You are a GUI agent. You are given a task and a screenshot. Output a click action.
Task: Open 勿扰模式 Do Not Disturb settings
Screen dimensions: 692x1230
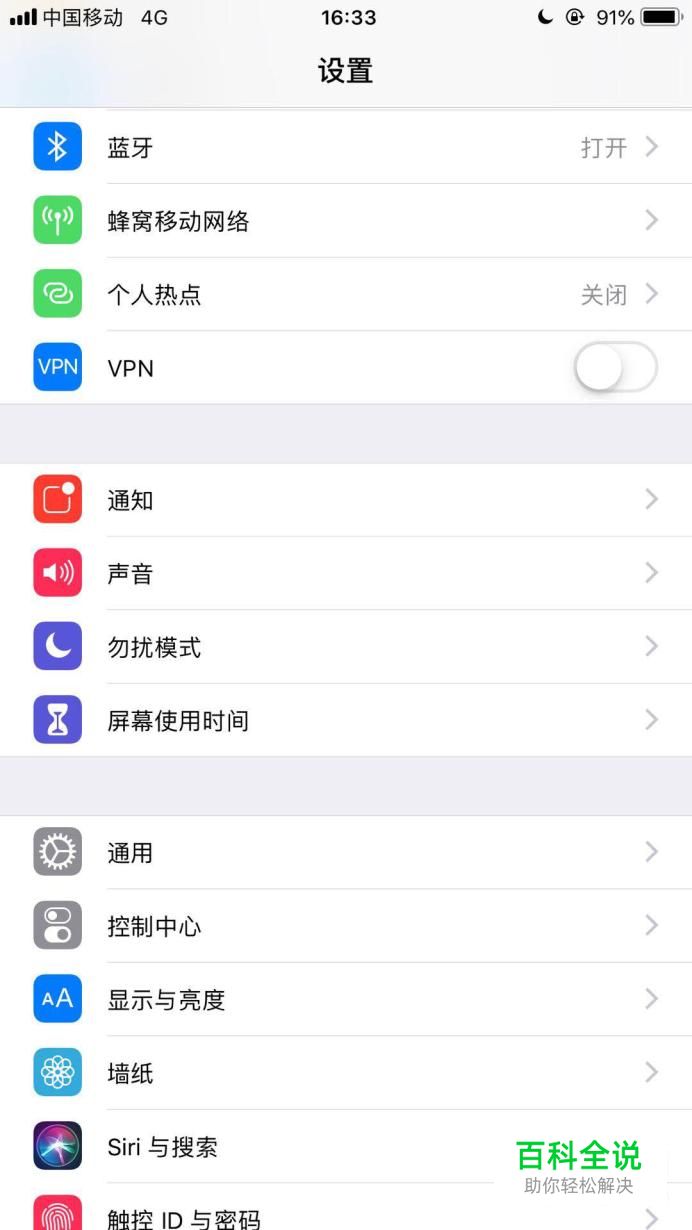pyautogui.click(x=345, y=647)
